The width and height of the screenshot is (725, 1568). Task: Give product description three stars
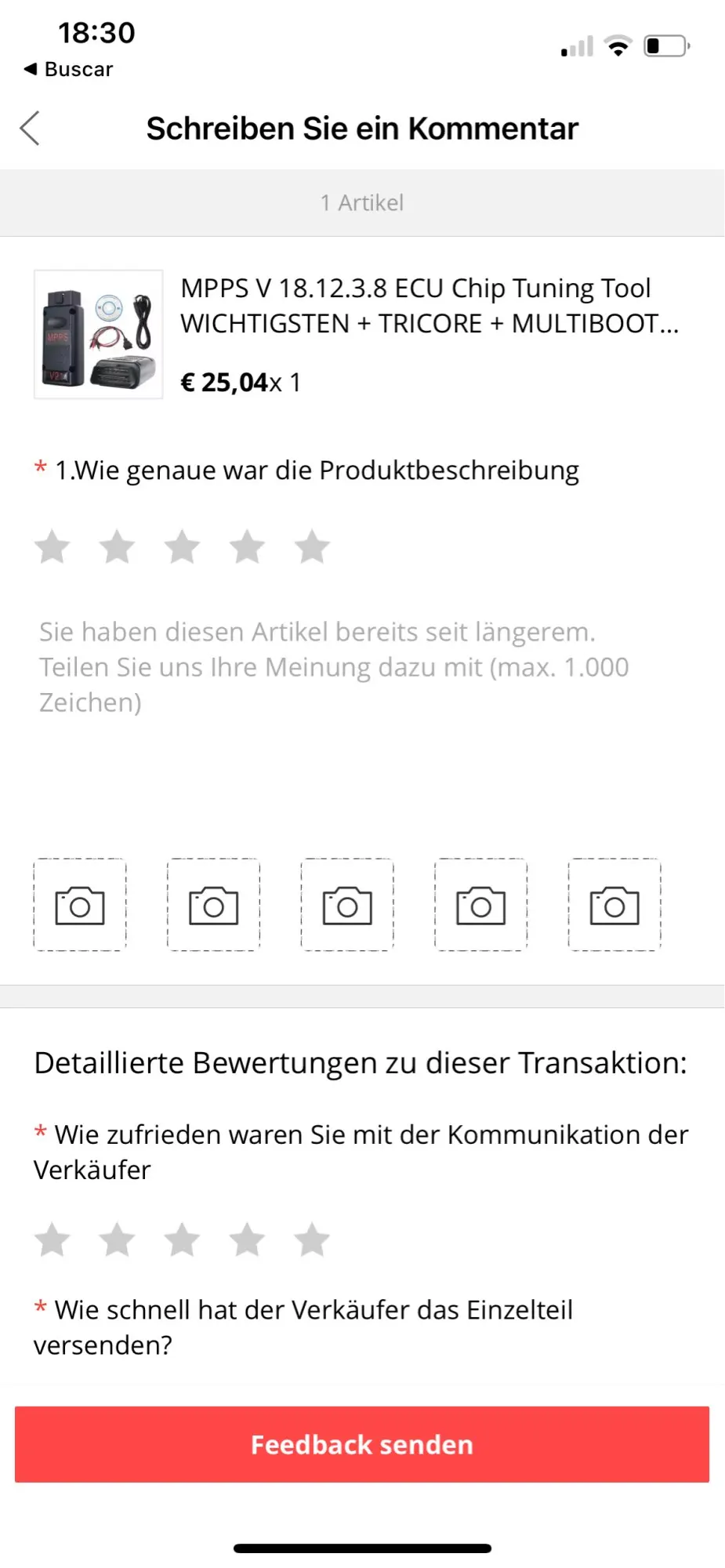(x=182, y=546)
